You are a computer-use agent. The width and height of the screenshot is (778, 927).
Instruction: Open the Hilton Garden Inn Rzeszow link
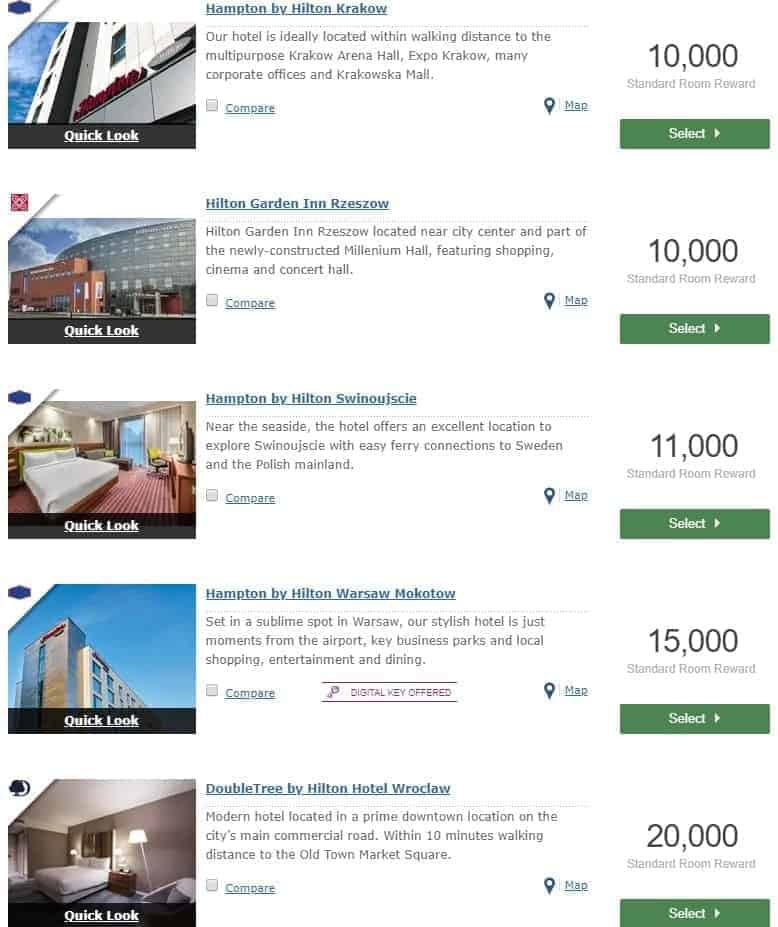click(x=297, y=204)
